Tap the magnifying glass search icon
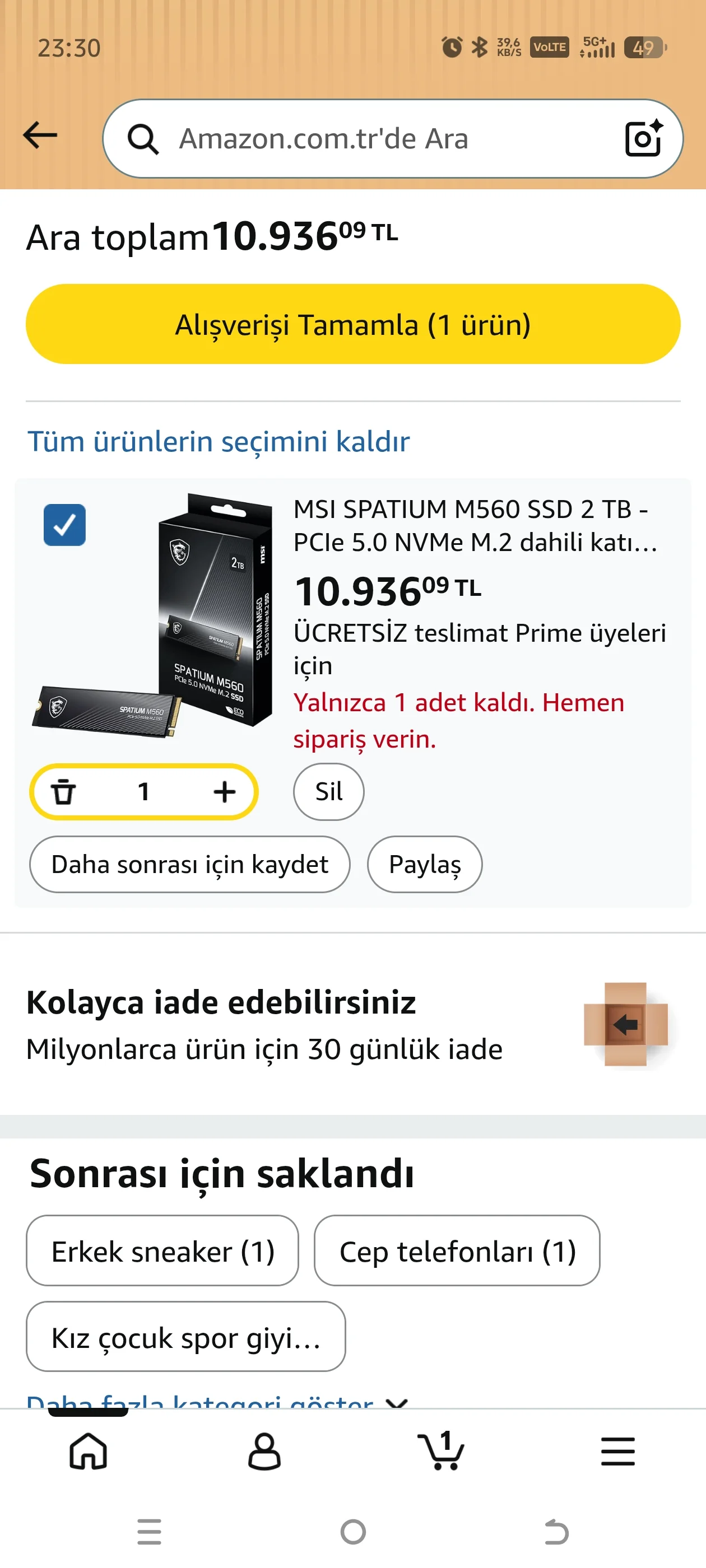The width and height of the screenshot is (706, 1568). click(x=144, y=138)
